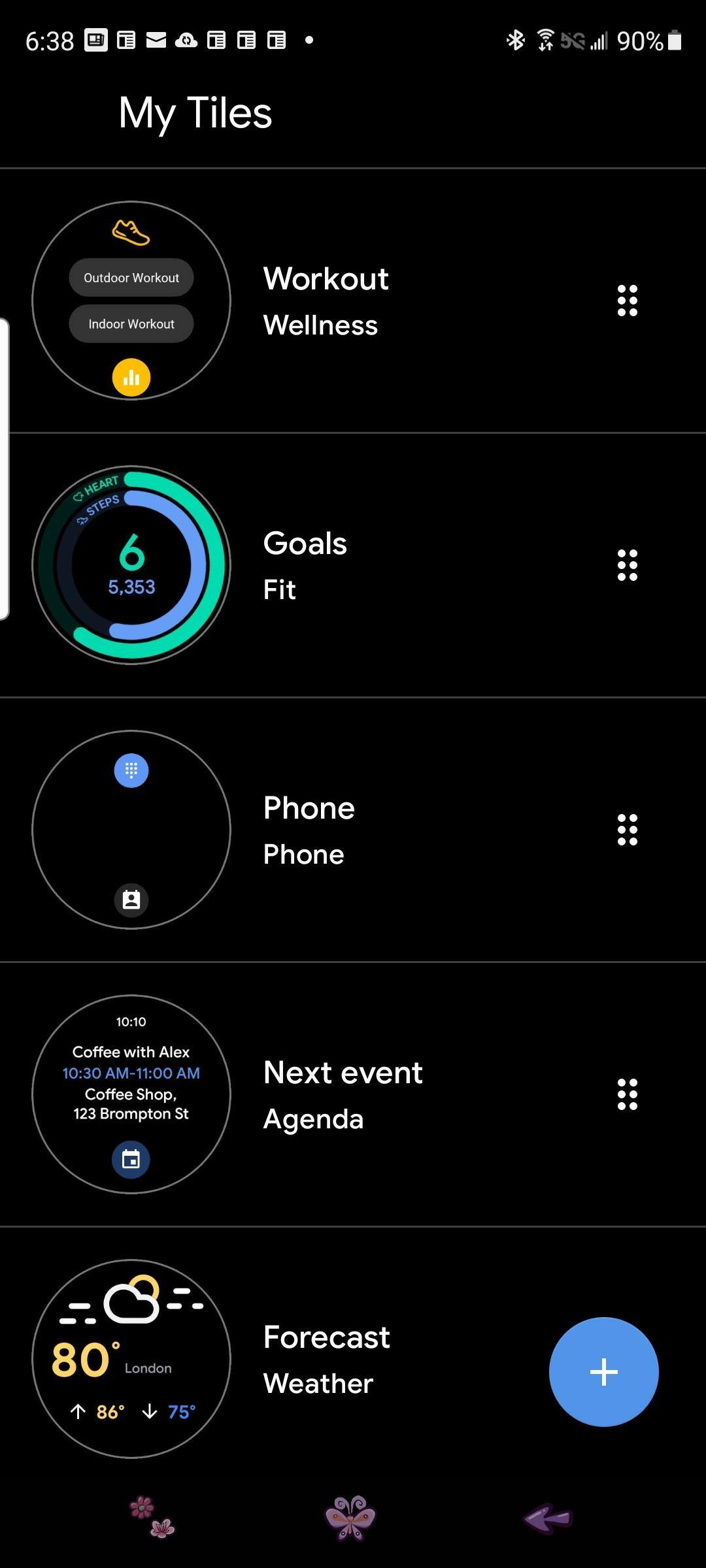Screen dimensions: 706x1568
Task: Open the Forecast Weather tile
Action: point(326,1360)
